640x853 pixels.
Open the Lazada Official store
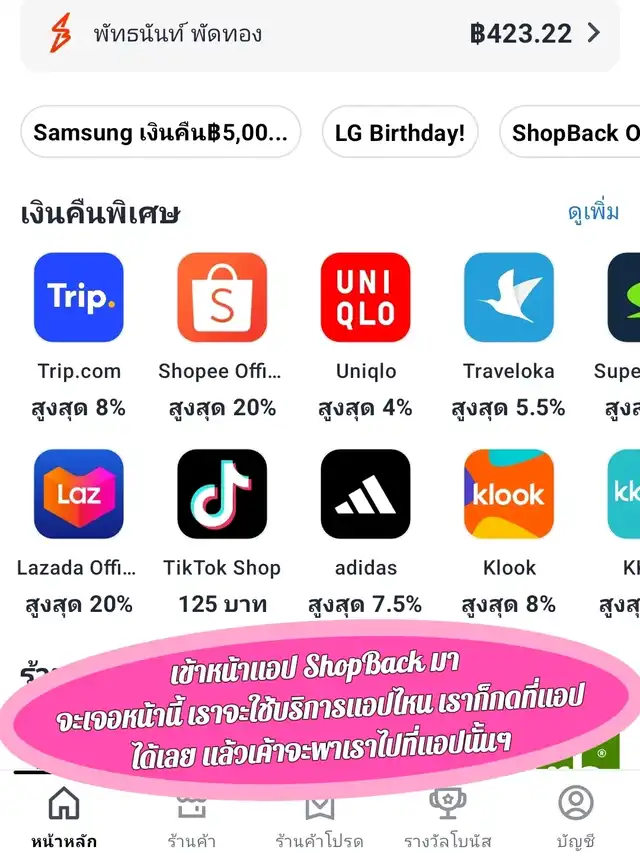coord(78,494)
